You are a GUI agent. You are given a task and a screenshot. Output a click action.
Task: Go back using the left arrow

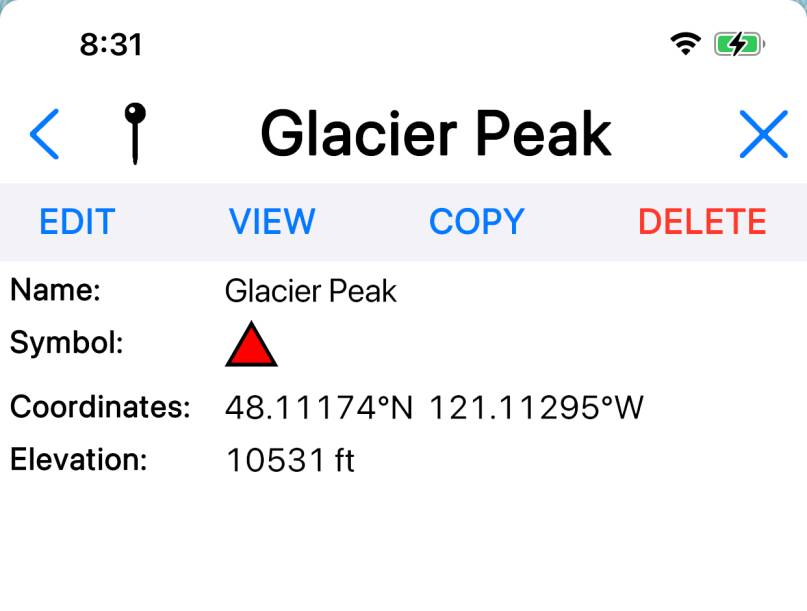(45, 134)
